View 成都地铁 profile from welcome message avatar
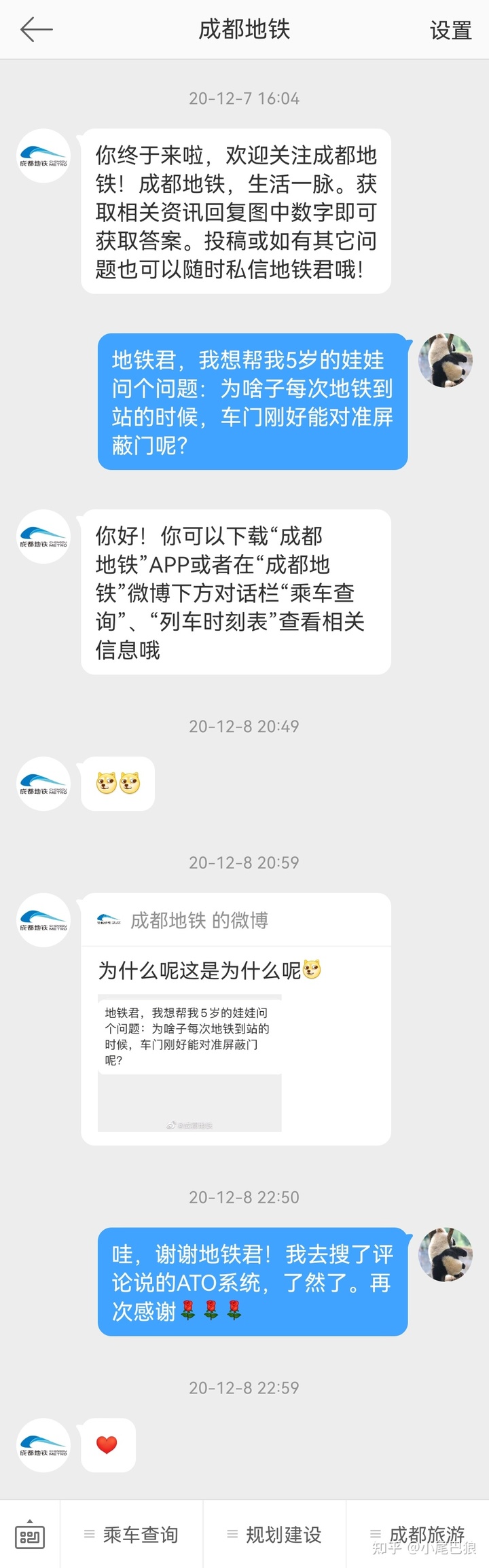This screenshot has height=1568, width=489. pyautogui.click(x=43, y=156)
